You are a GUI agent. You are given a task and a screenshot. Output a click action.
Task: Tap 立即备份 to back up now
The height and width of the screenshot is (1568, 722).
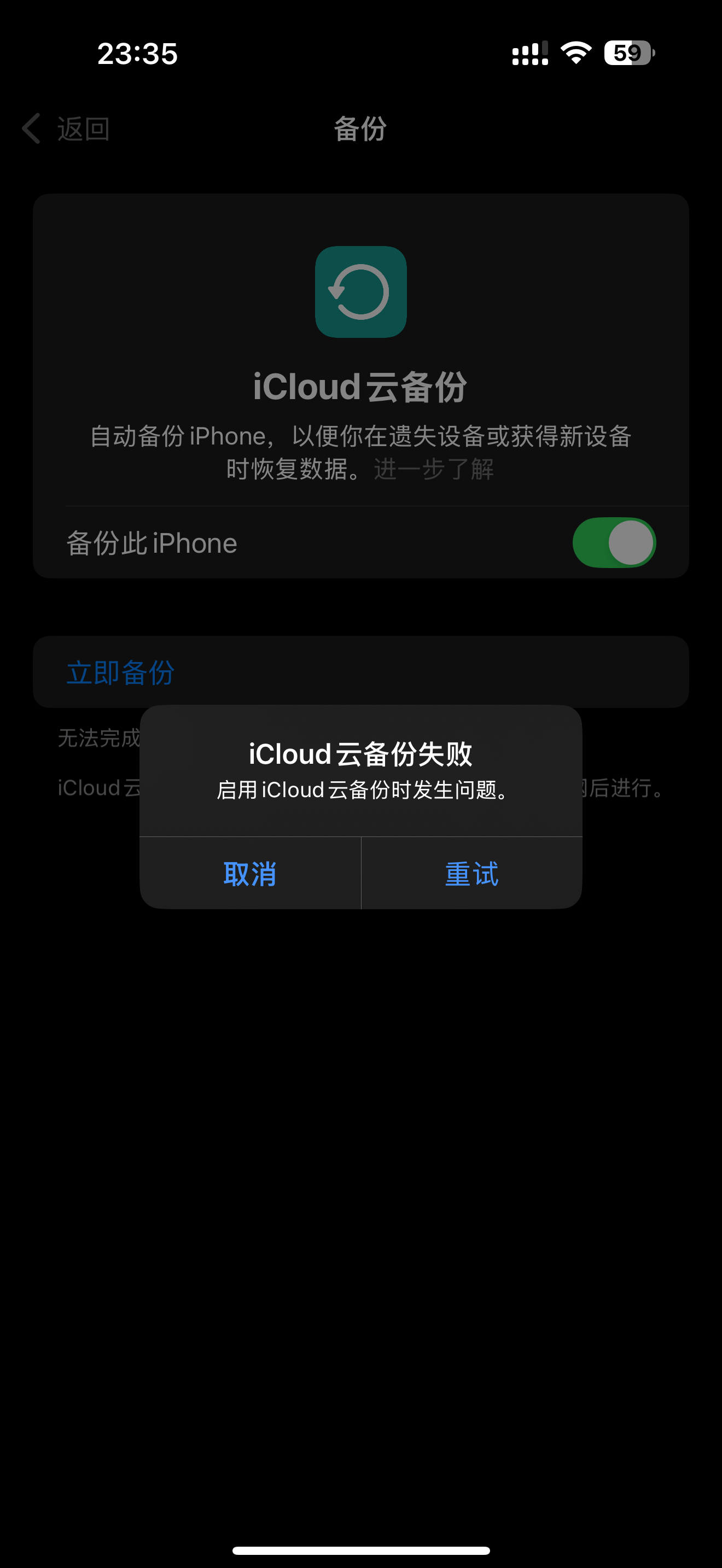pos(120,672)
